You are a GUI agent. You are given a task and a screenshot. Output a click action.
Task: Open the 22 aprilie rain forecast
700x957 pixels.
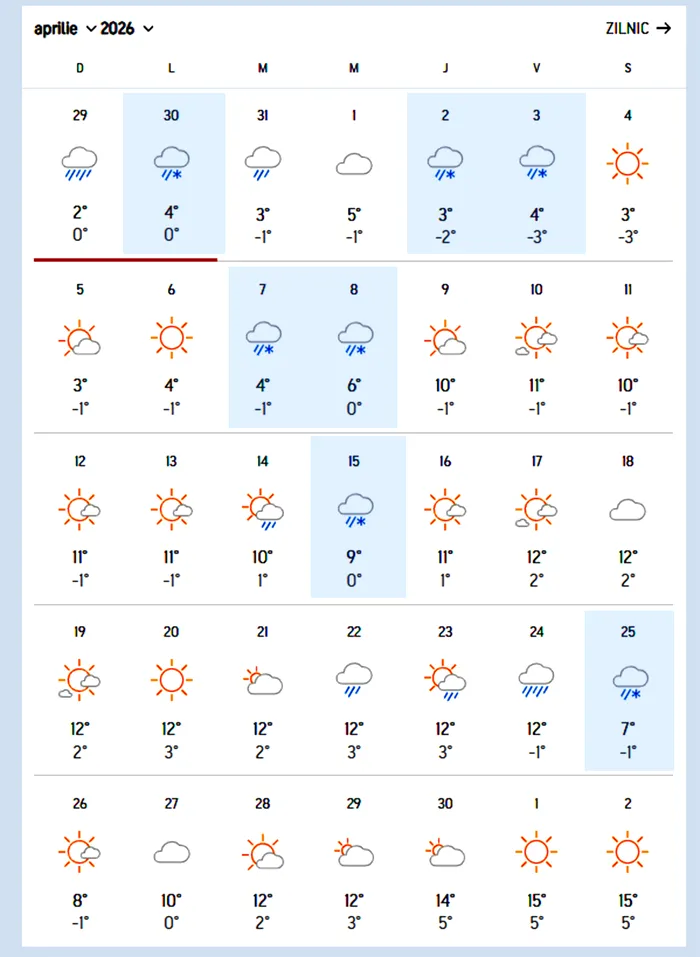[354, 688]
